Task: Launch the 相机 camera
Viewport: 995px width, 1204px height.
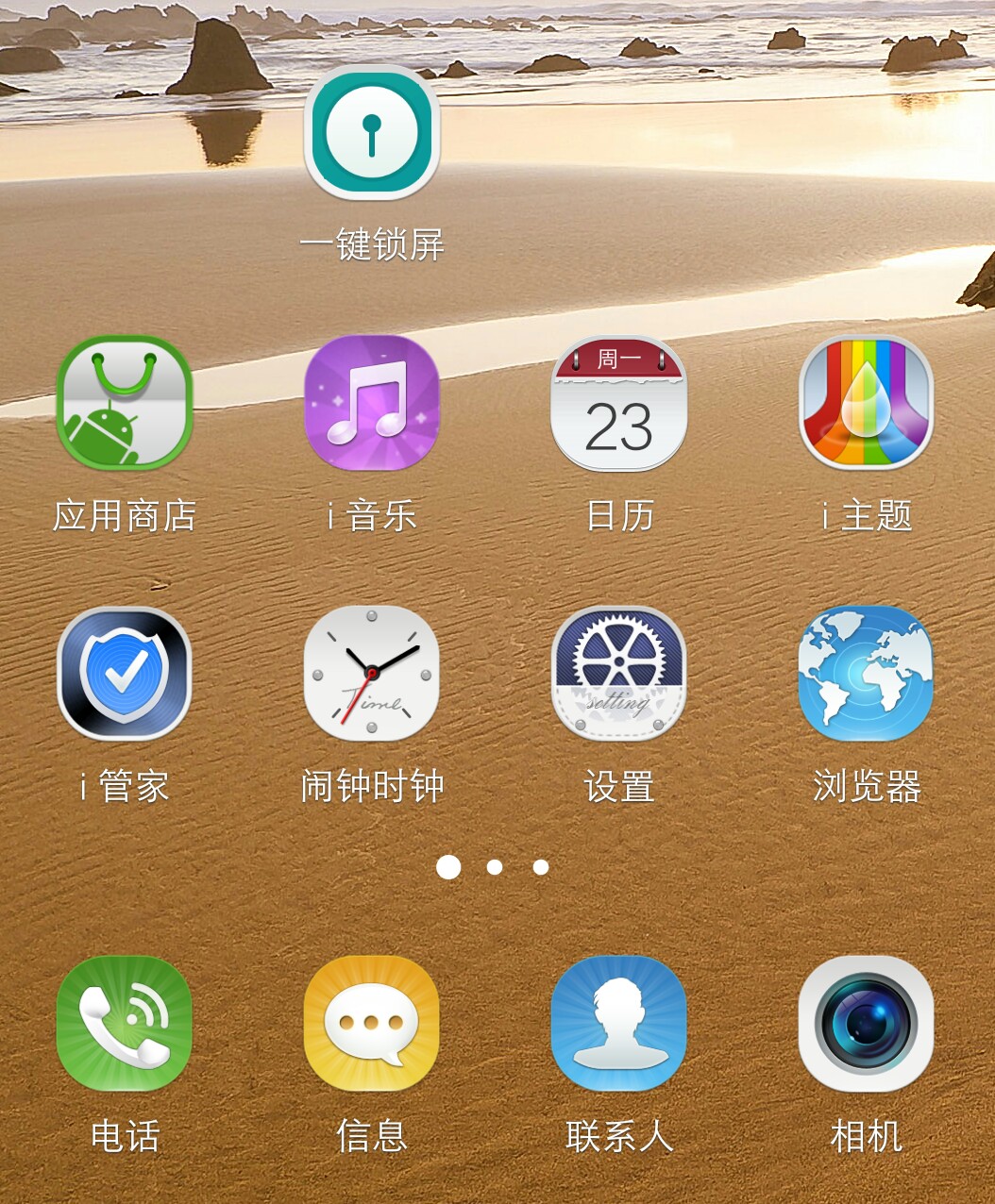Action: [x=866, y=1024]
